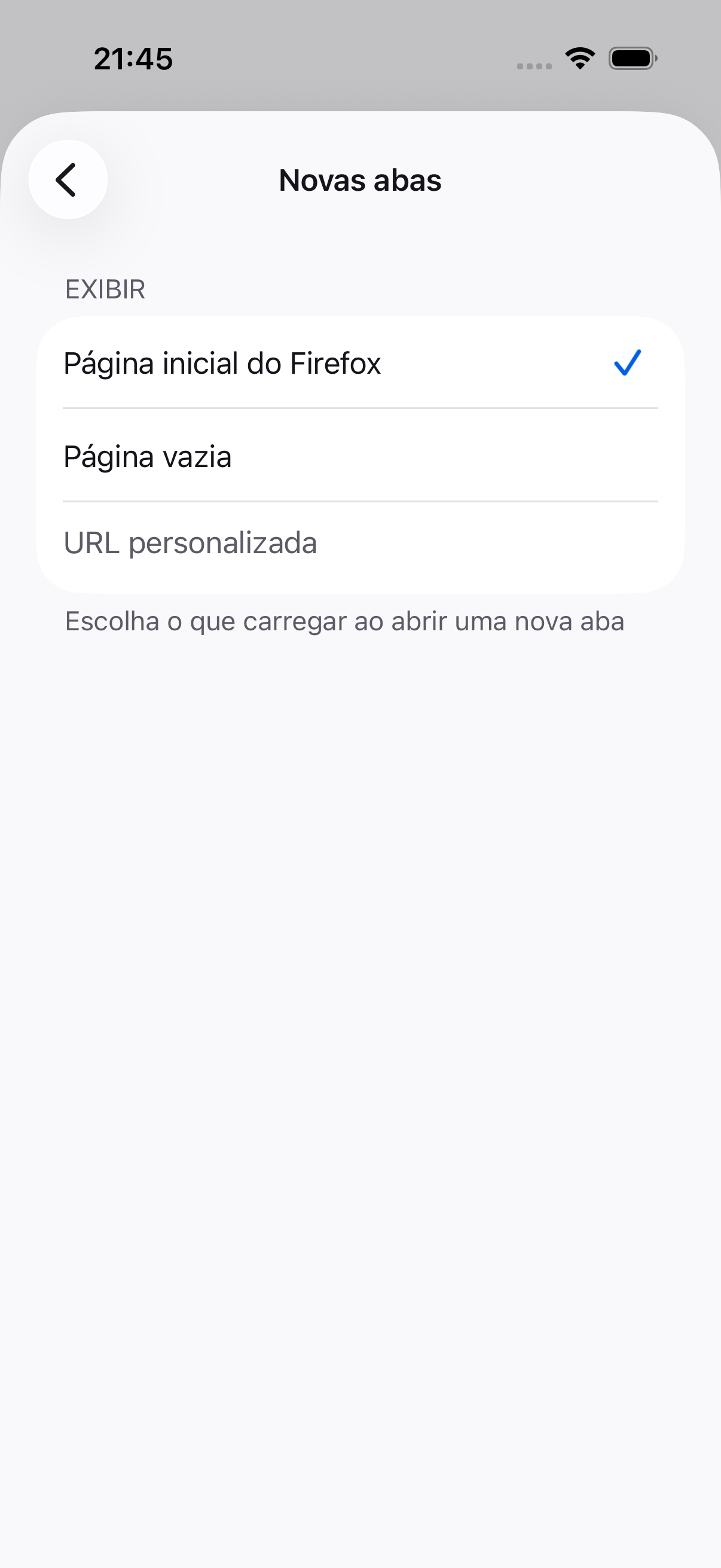Enter a URL personalizada
Image resolution: width=721 pixels, height=1568 pixels.
coord(360,542)
